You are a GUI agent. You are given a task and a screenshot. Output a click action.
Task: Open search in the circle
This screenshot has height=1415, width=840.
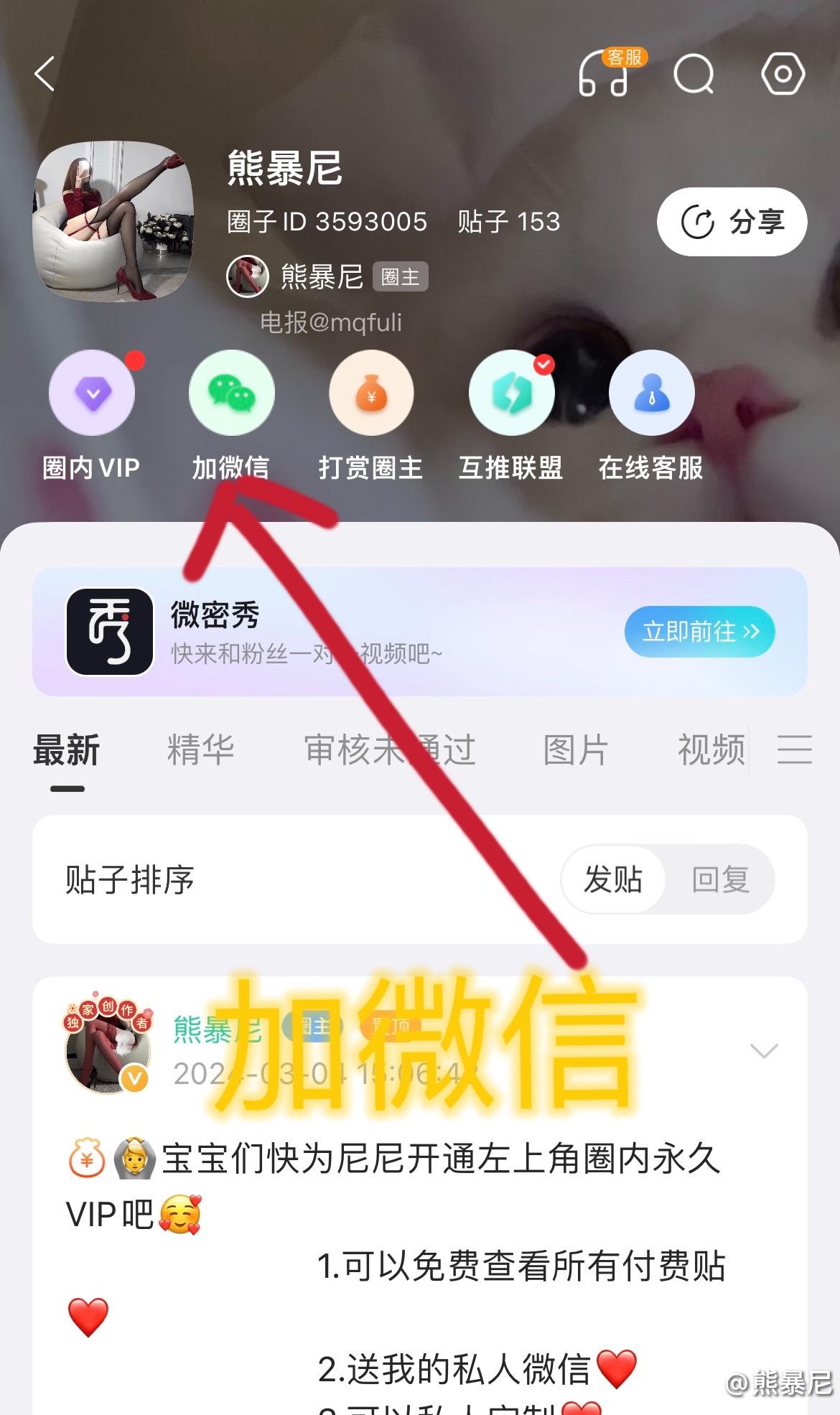click(x=694, y=74)
